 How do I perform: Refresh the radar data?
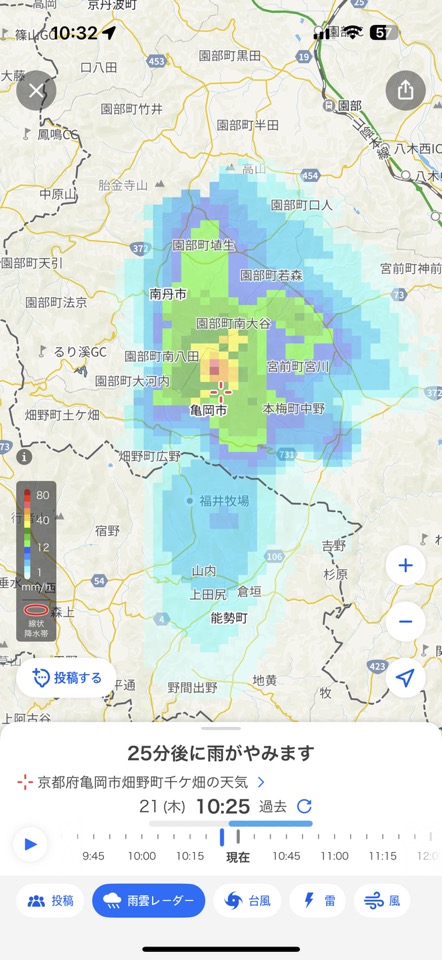pos(304,806)
